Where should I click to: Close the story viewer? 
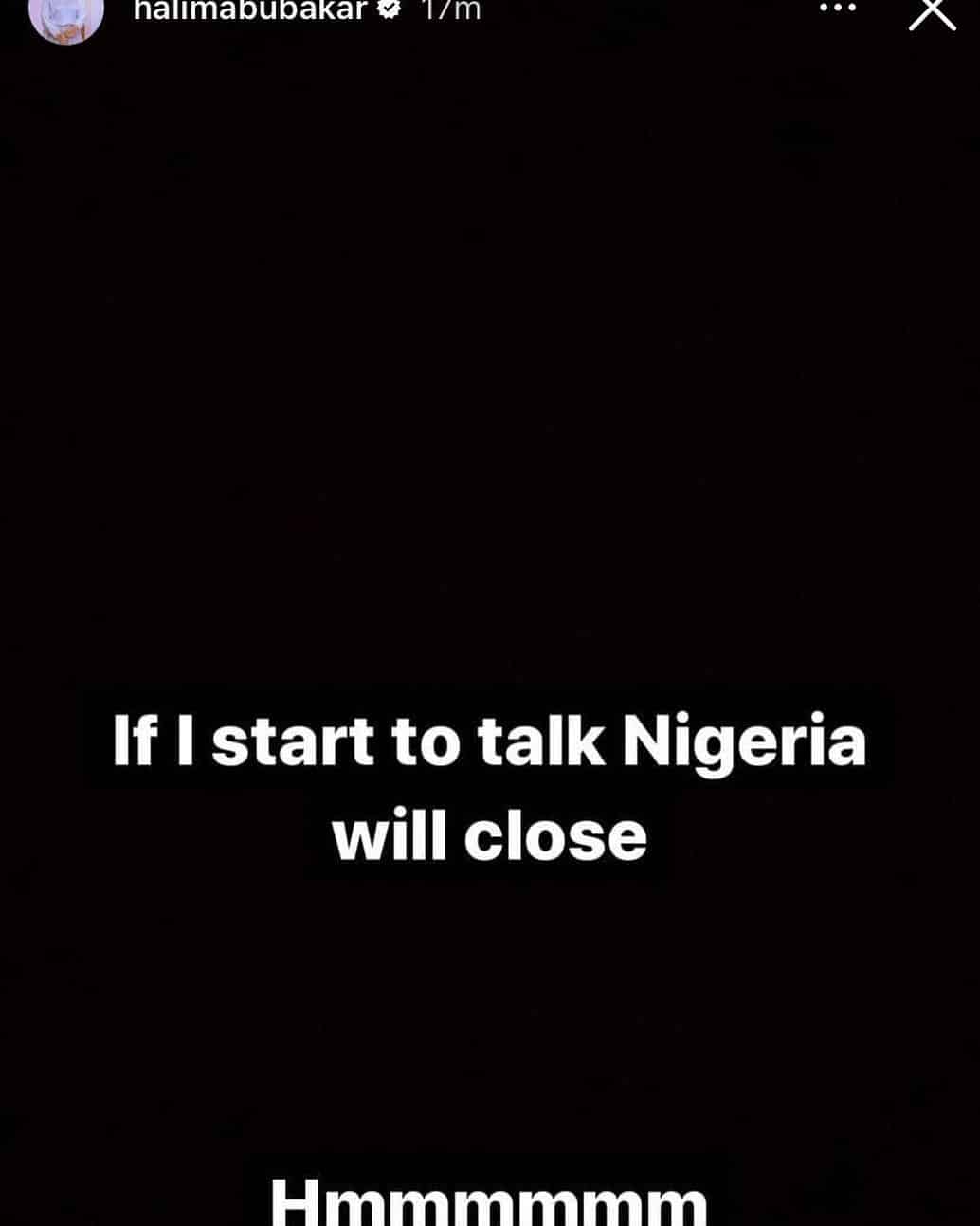click(932, 13)
